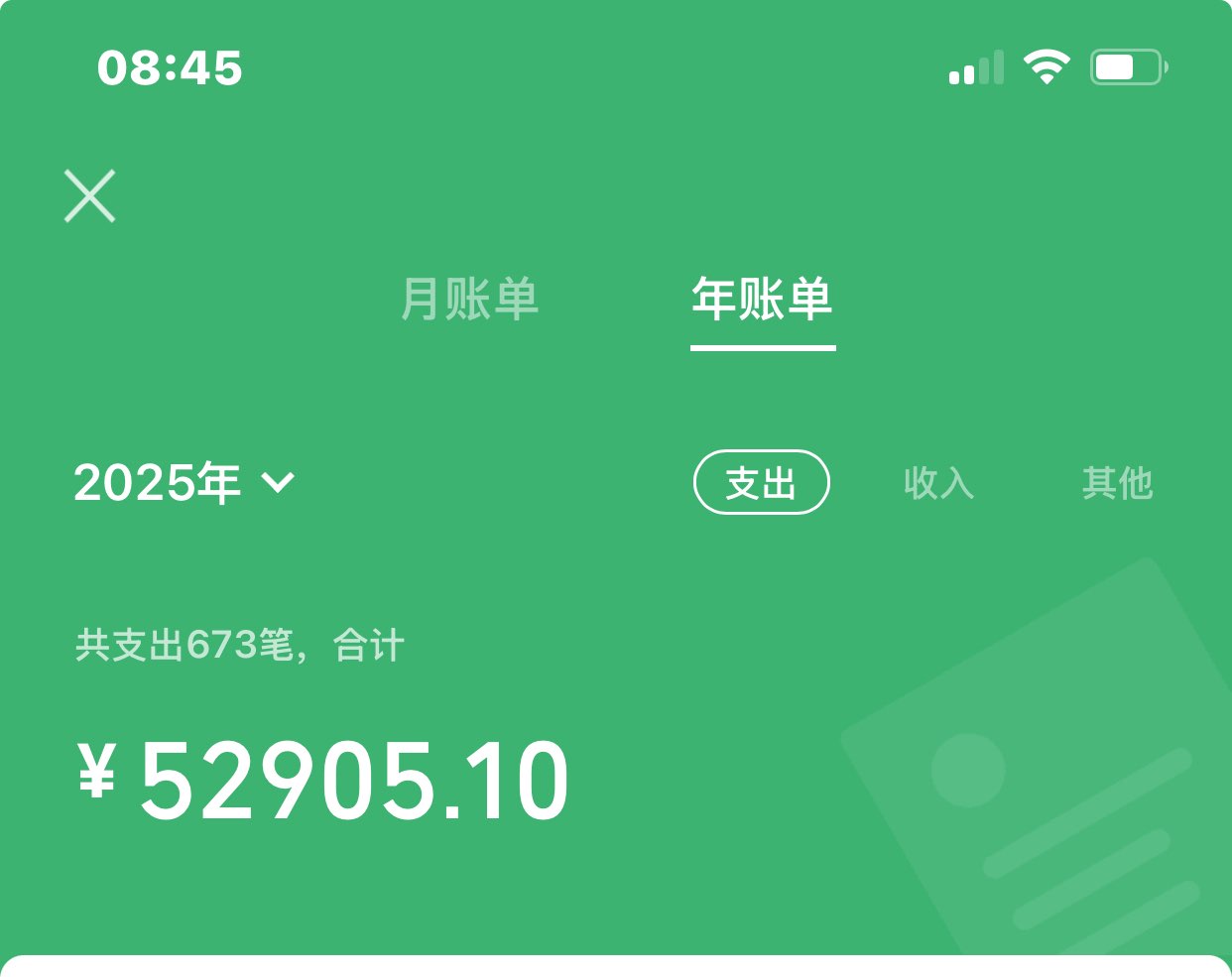Viewport: 1232px width, 977px height.
Task: Open the 2025年 year dropdown
Action: 185,483
